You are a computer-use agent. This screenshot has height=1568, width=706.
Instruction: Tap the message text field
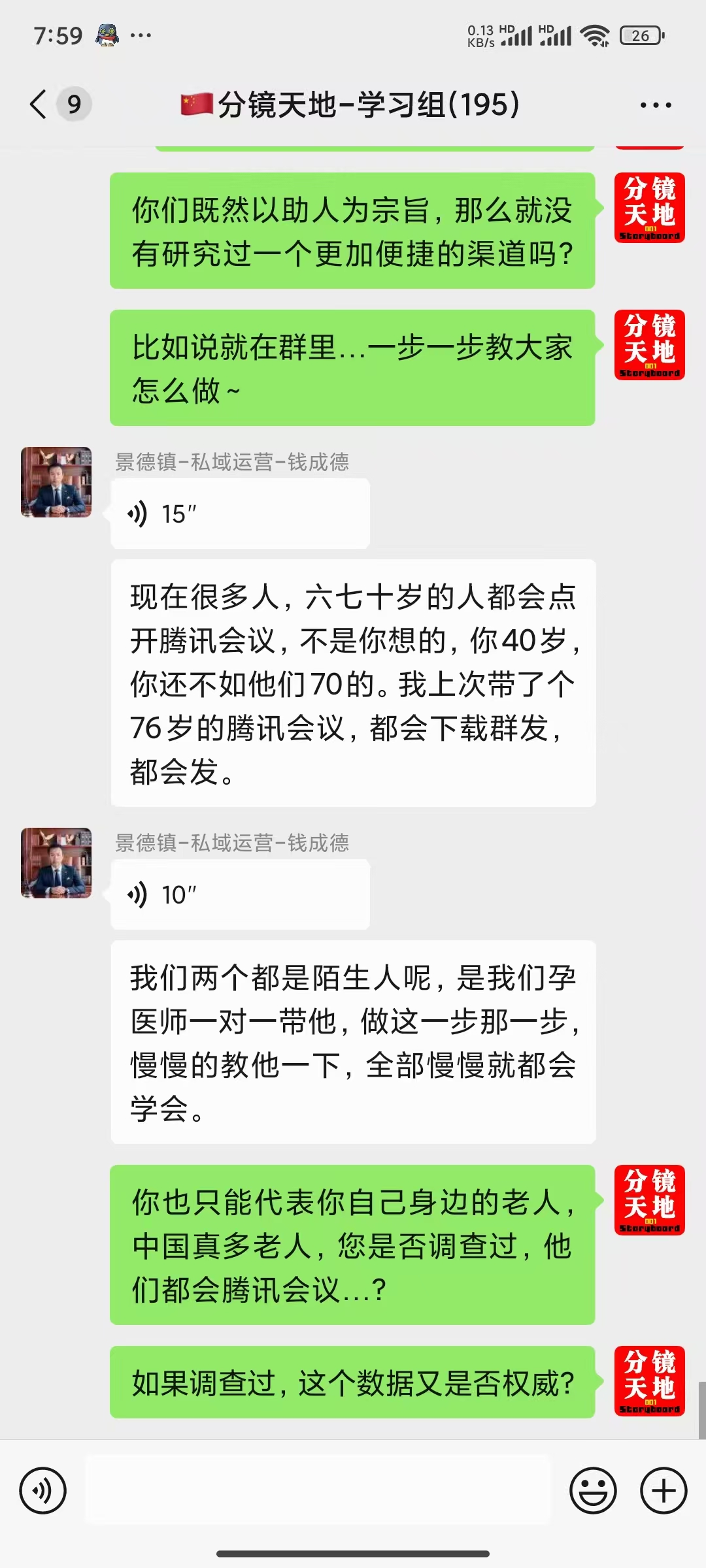coord(318,1491)
